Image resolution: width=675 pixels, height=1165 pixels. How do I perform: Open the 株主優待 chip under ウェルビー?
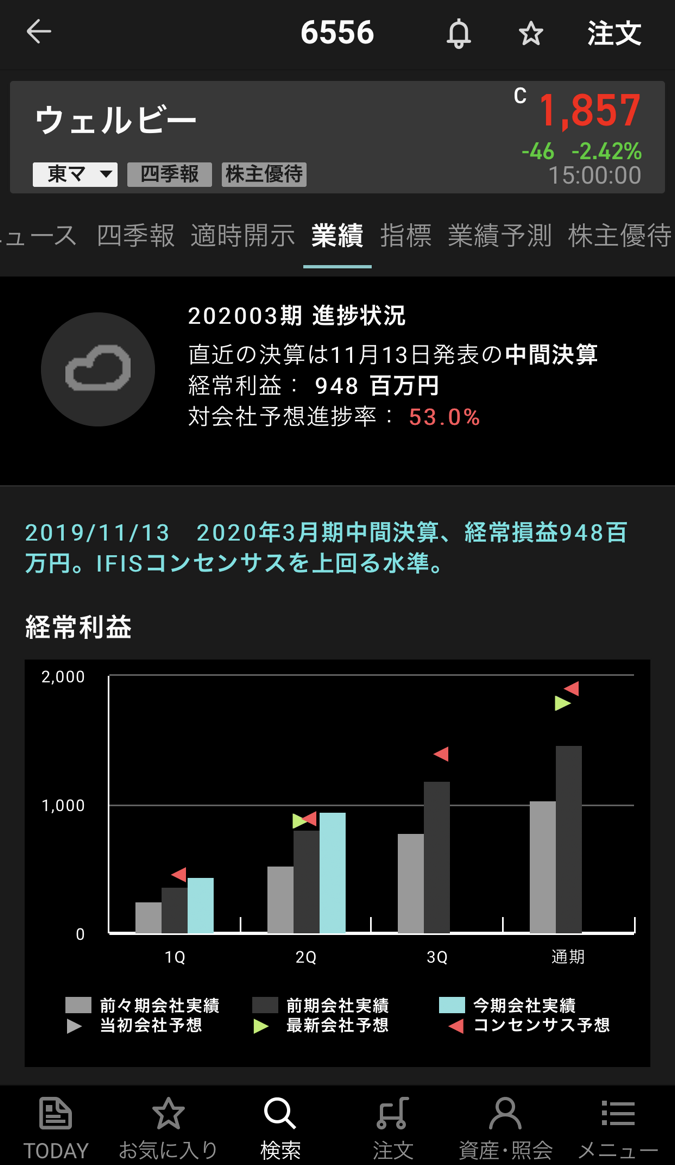click(264, 174)
